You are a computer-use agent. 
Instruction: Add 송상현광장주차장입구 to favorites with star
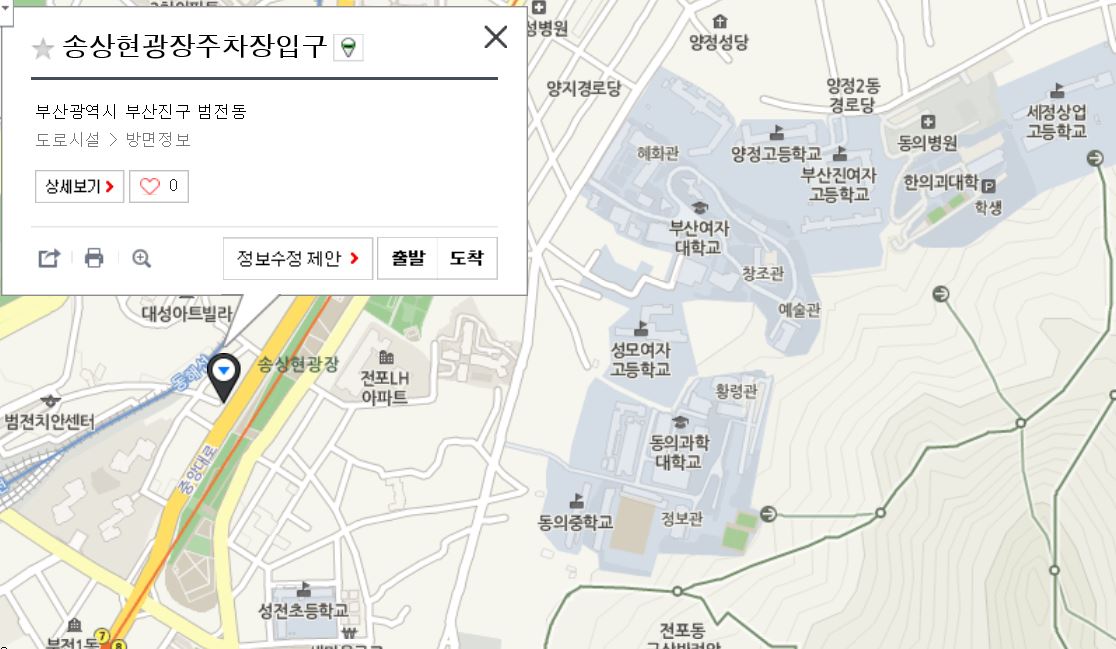pyautogui.click(x=43, y=48)
